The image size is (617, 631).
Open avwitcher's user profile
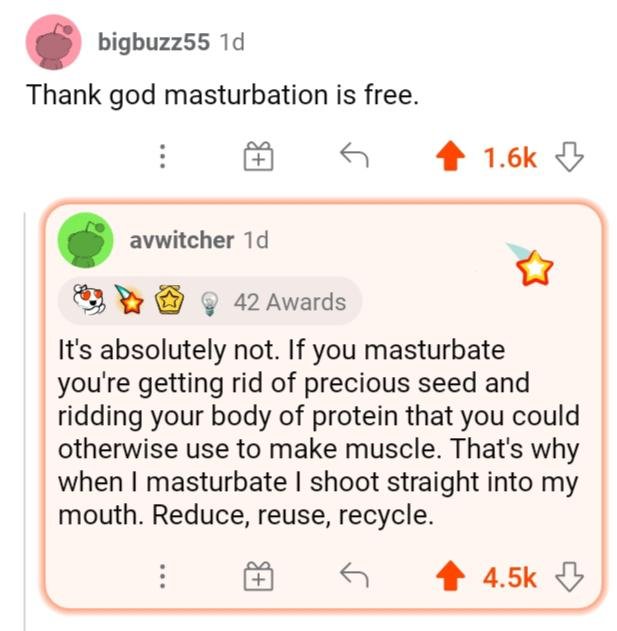(182, 240)
